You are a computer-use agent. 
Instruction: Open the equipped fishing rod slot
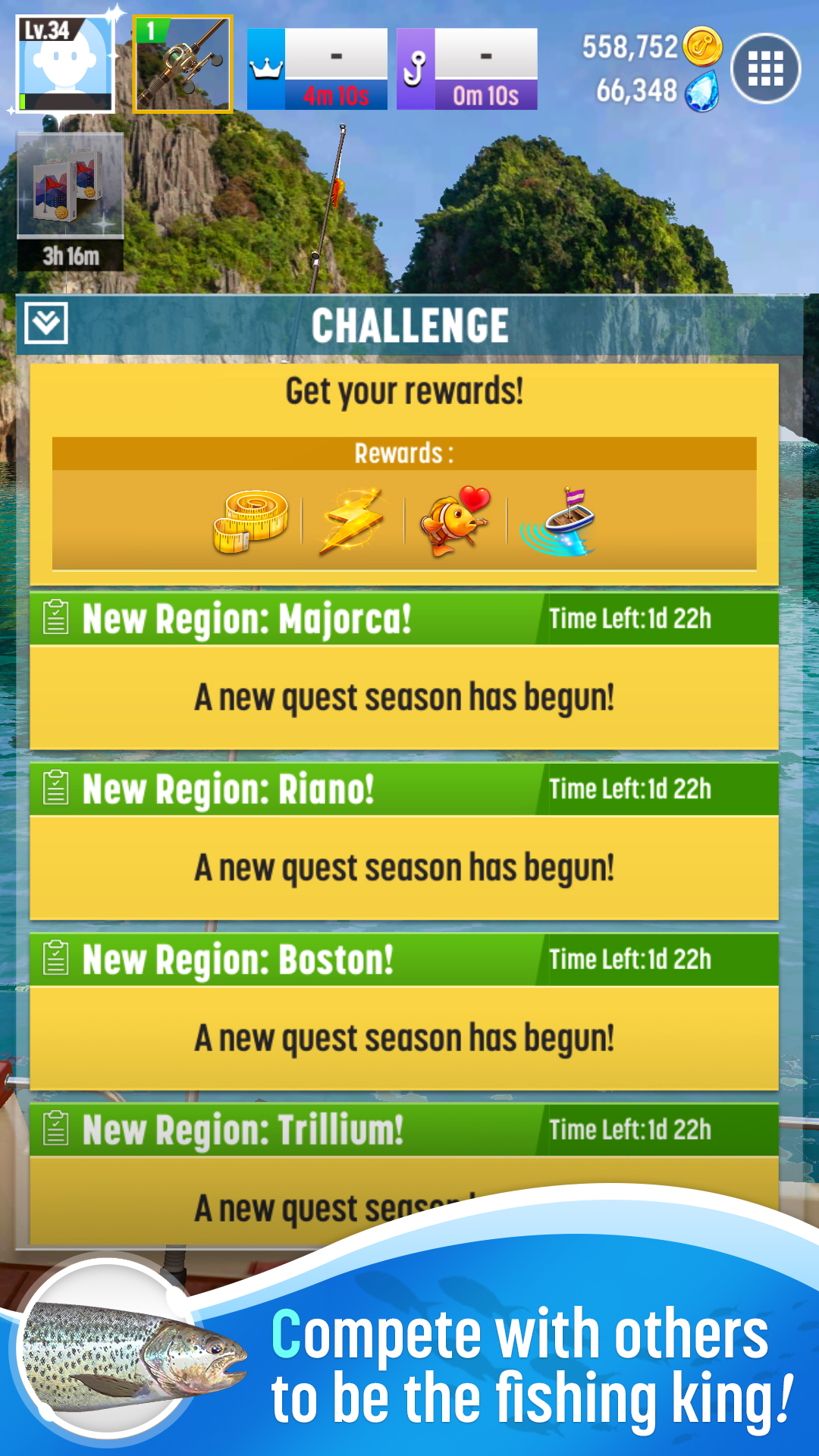(183, 65)
